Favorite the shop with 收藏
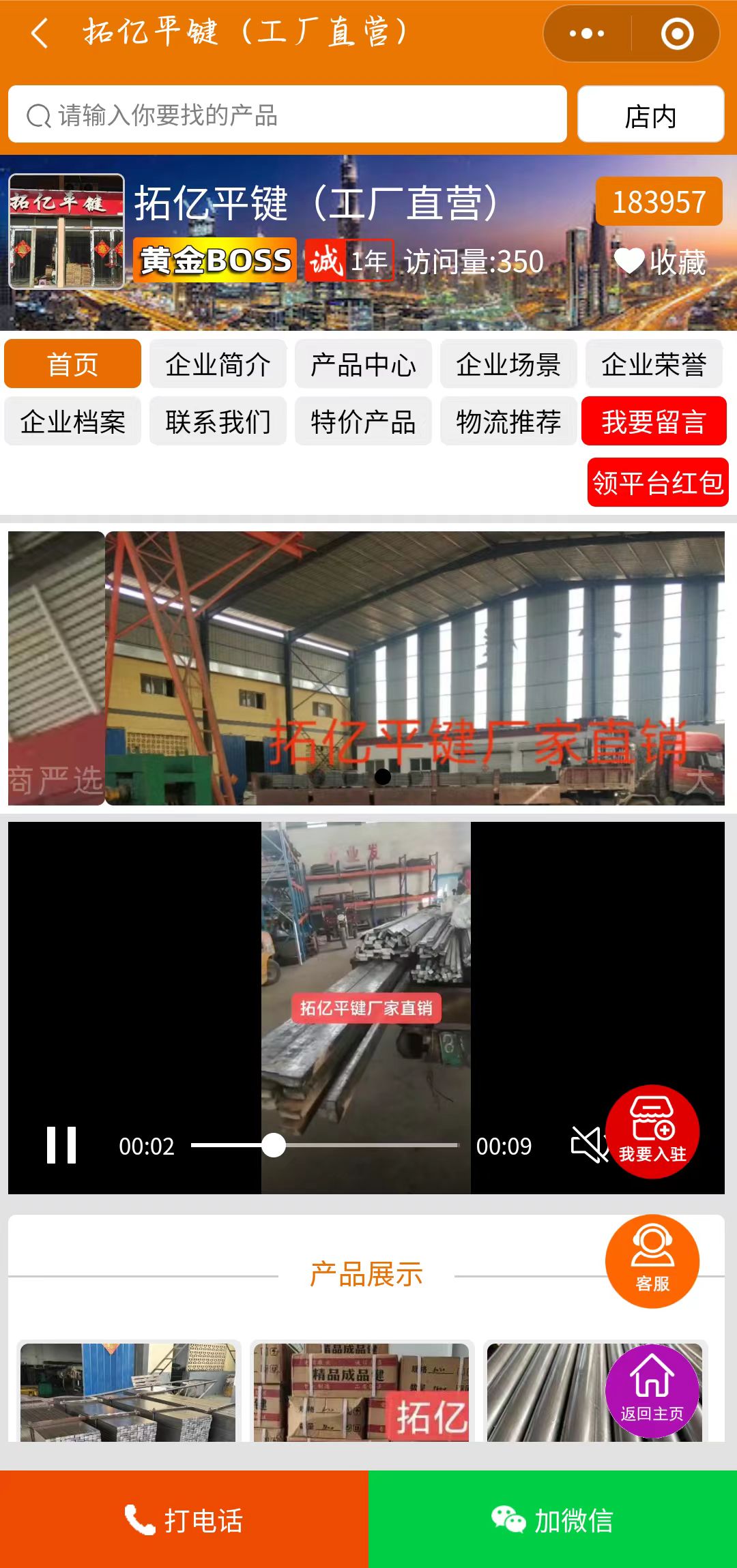The image size is (737, 1568). coord(660,262)
